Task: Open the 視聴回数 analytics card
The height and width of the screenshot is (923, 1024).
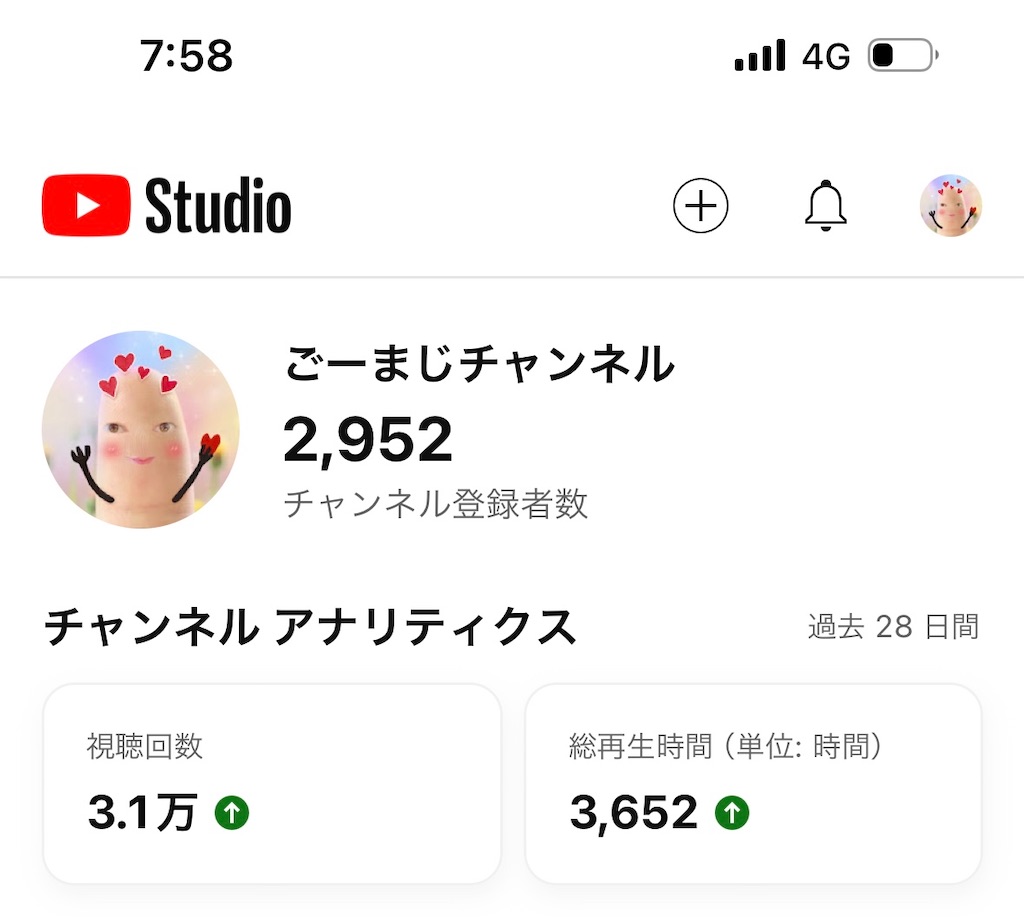Action: pos(271,784)
